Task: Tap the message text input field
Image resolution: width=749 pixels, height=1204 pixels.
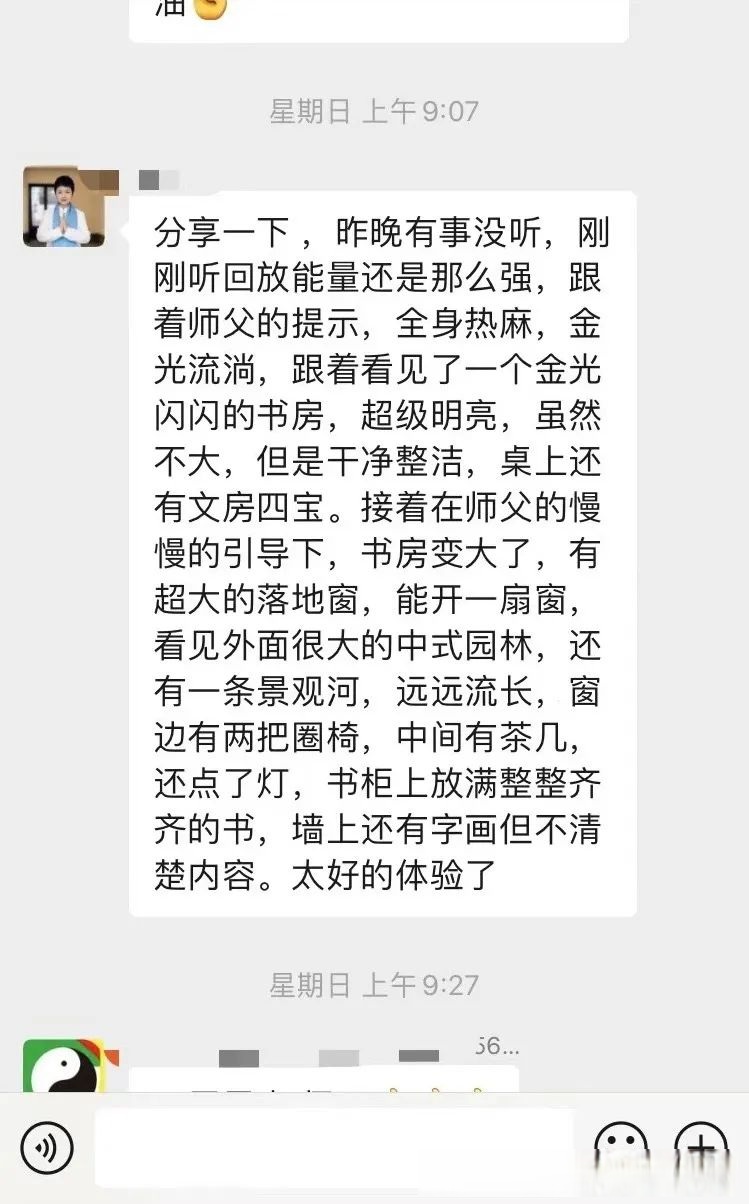Action: point(334,1146)
